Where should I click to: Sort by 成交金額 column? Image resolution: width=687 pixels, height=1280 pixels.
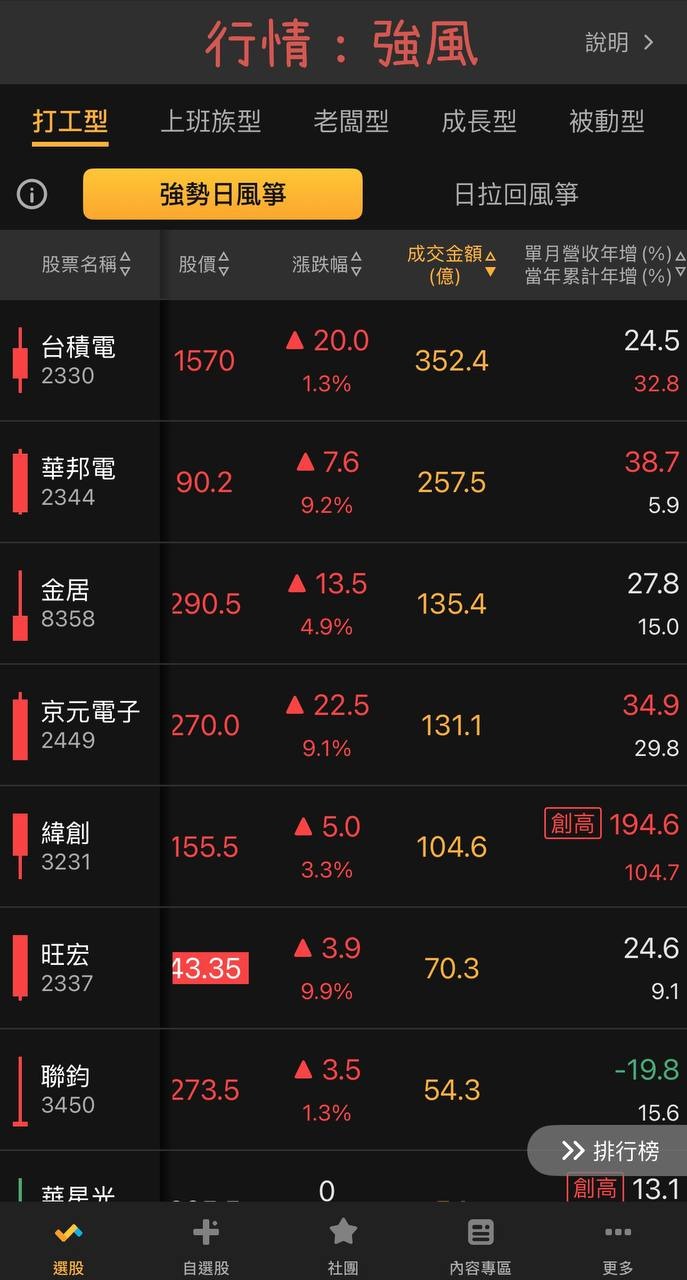coord(451,264)
